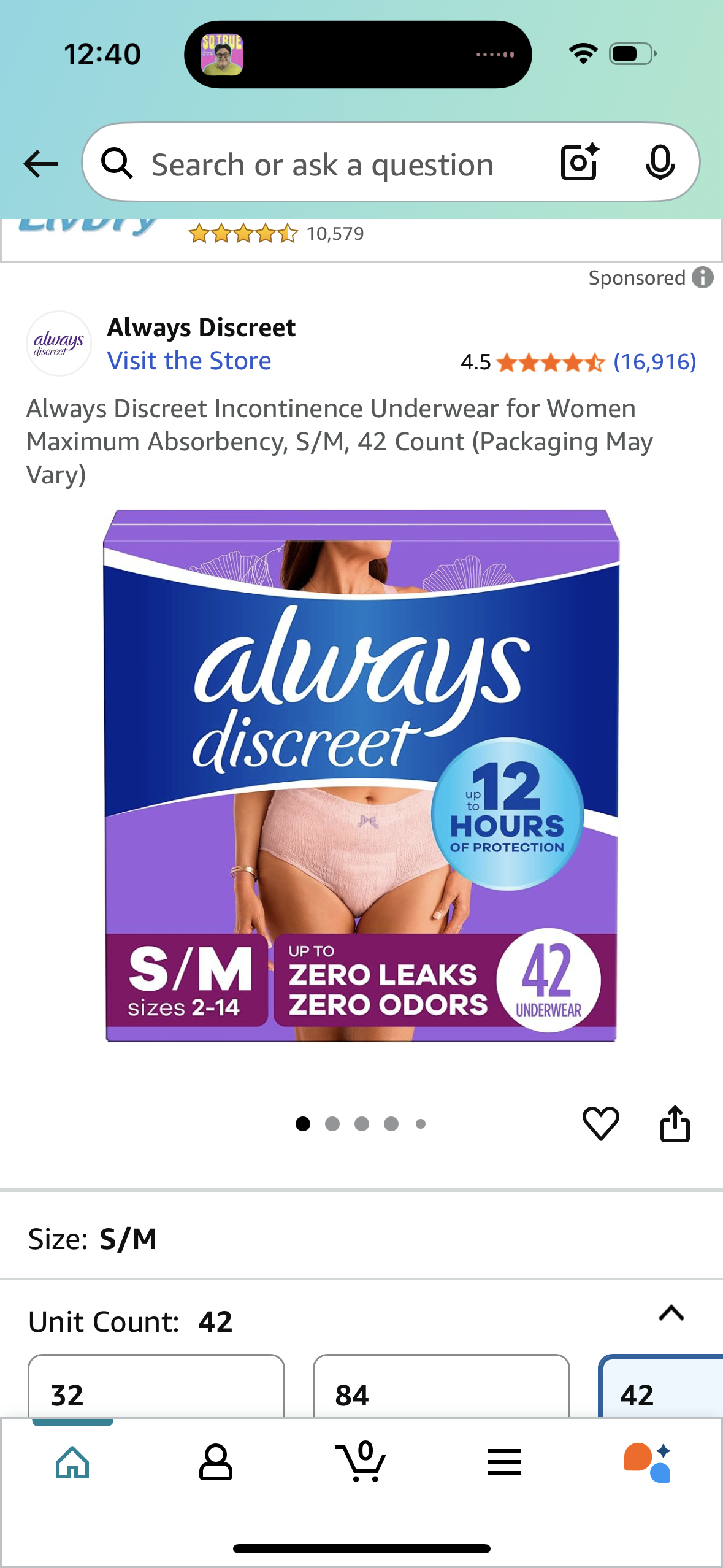This screenshot has width=723, height=1568.
Task: Open the account profile tab
Action: [x=216, y=1462]
